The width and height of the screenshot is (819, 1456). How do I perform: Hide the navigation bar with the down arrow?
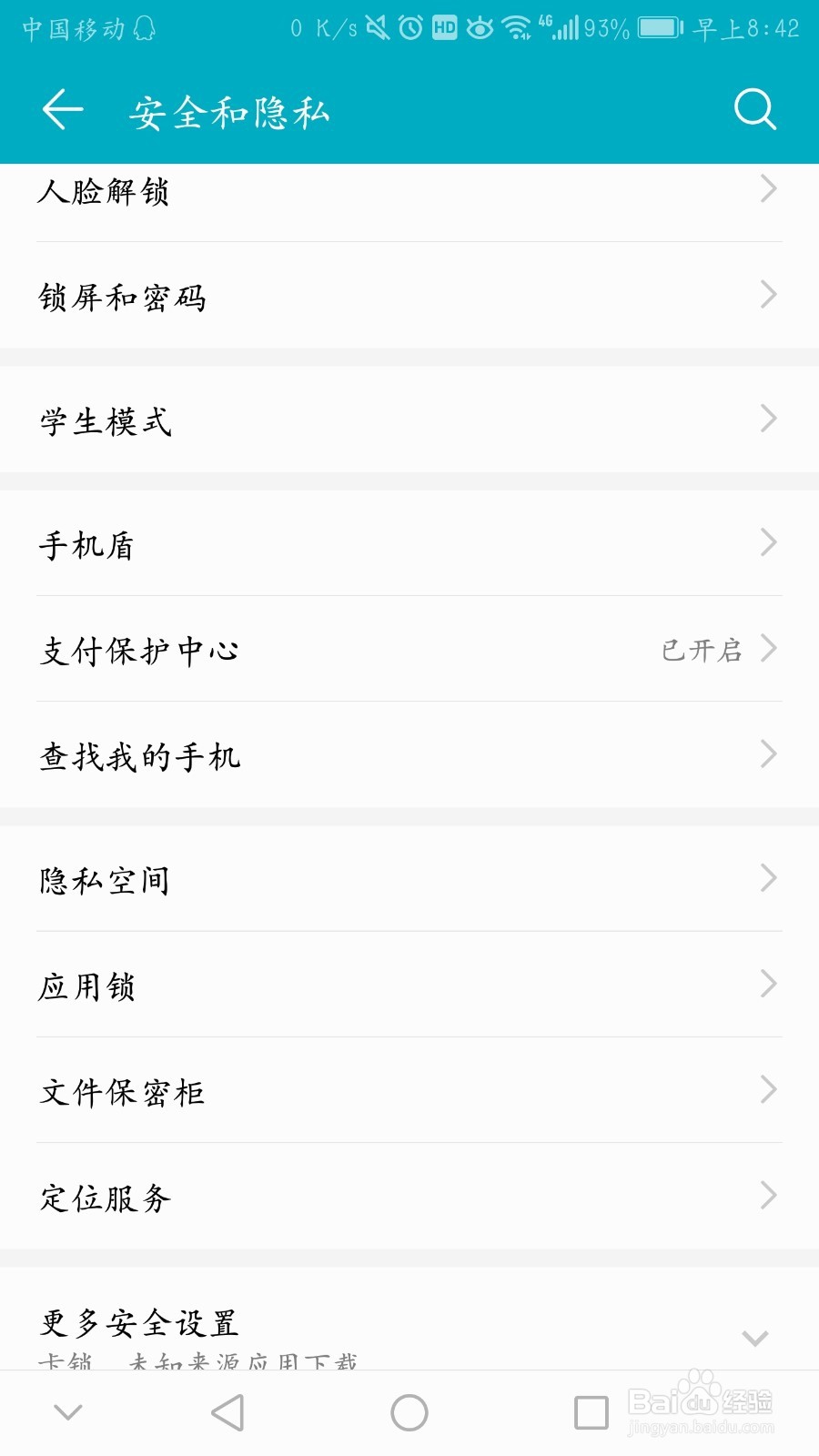coord(68,1412)
